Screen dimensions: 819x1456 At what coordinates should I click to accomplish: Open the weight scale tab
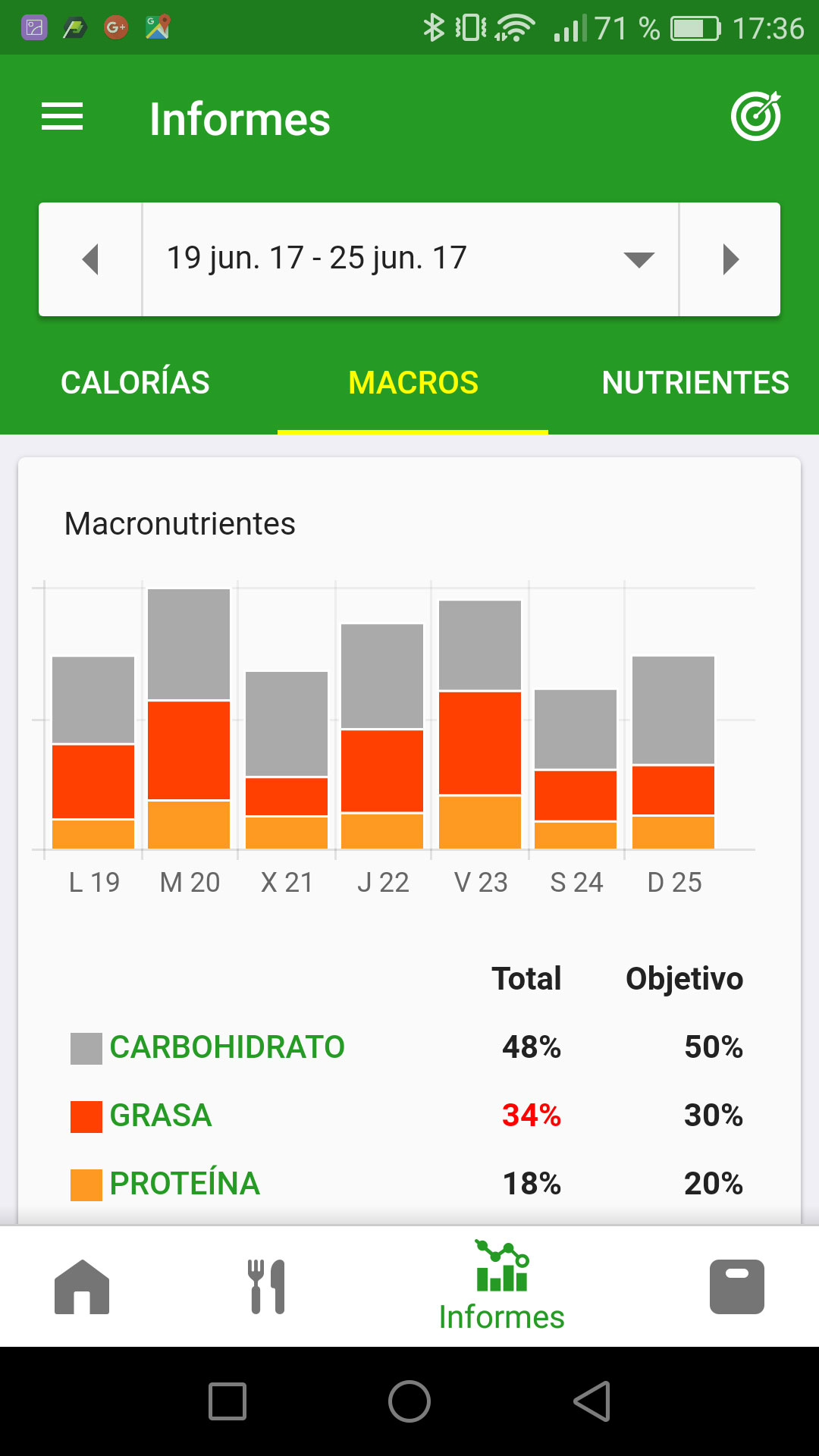[x=736, y=1287]
